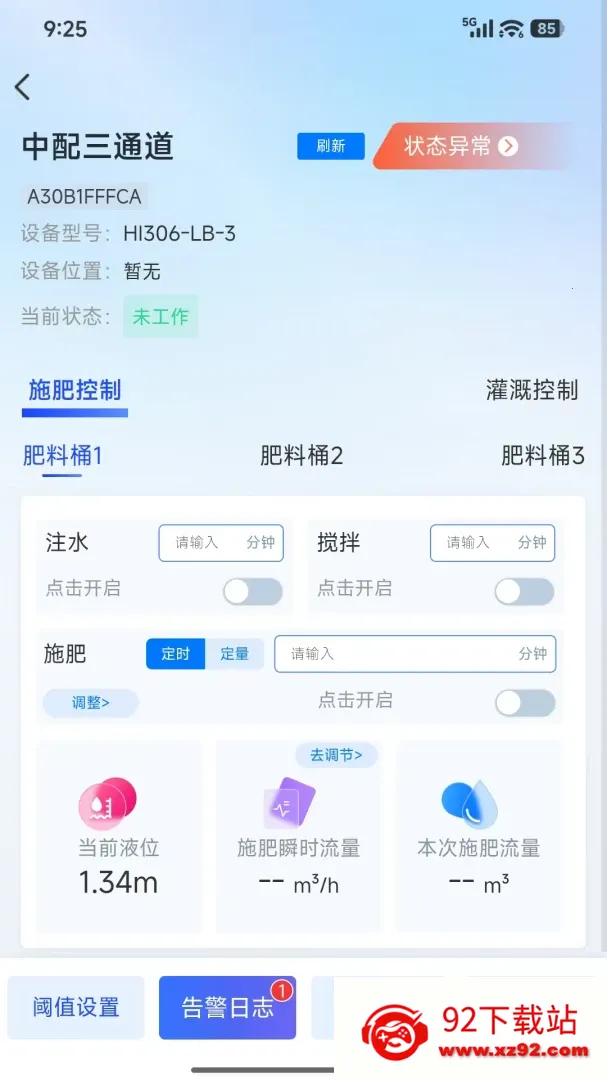Select the 施肥控制 tab

74,390
